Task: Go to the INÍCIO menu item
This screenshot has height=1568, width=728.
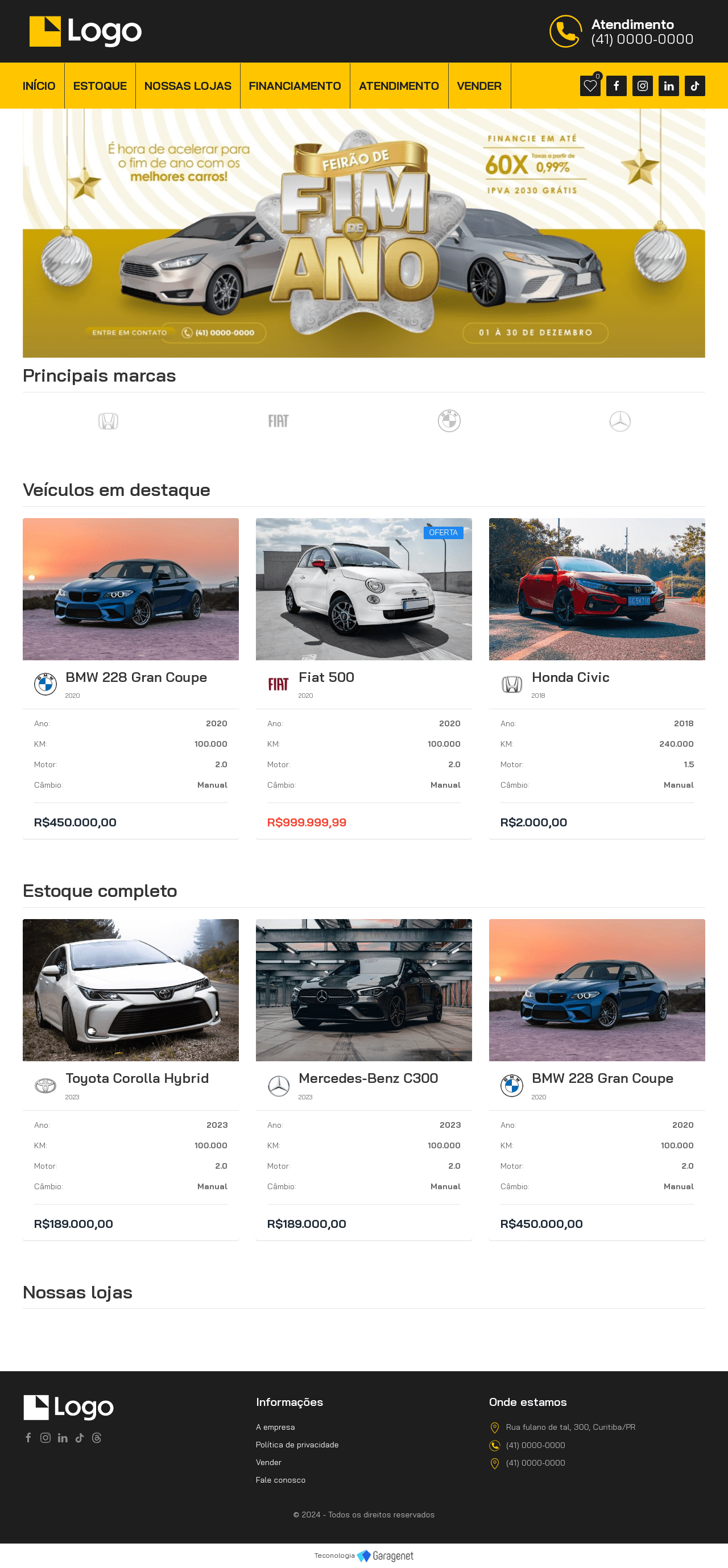Action: [x=39, y=86]
